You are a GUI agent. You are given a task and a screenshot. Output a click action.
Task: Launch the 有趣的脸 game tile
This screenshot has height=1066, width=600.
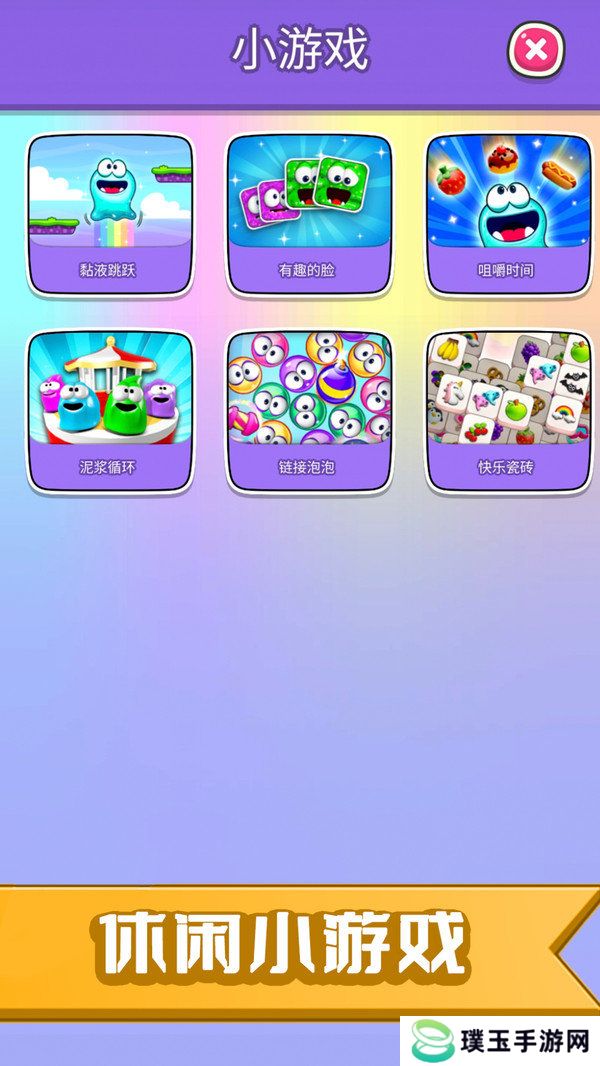[309, 214]
